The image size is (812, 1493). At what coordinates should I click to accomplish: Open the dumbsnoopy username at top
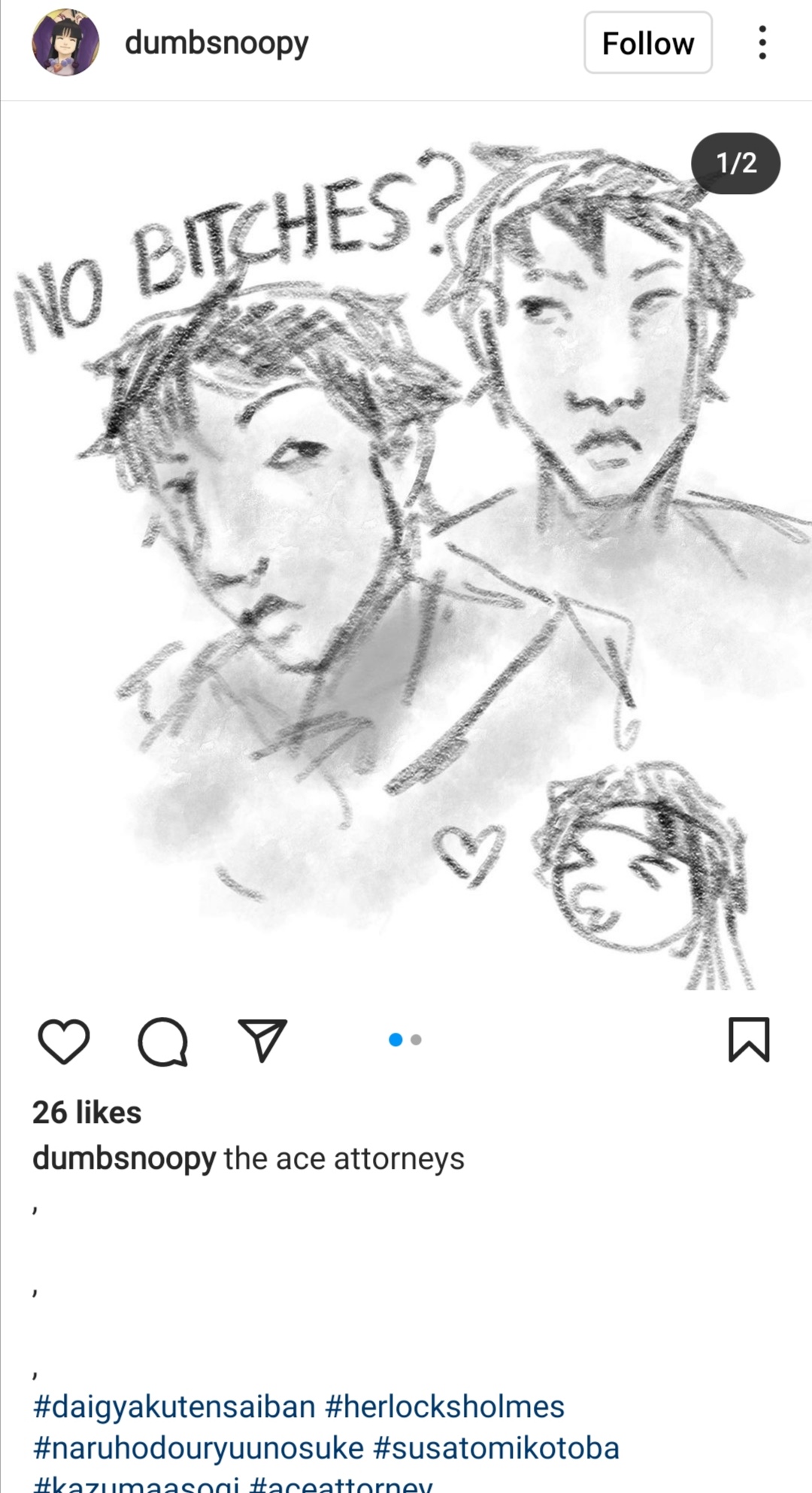[x=217, y=44]
